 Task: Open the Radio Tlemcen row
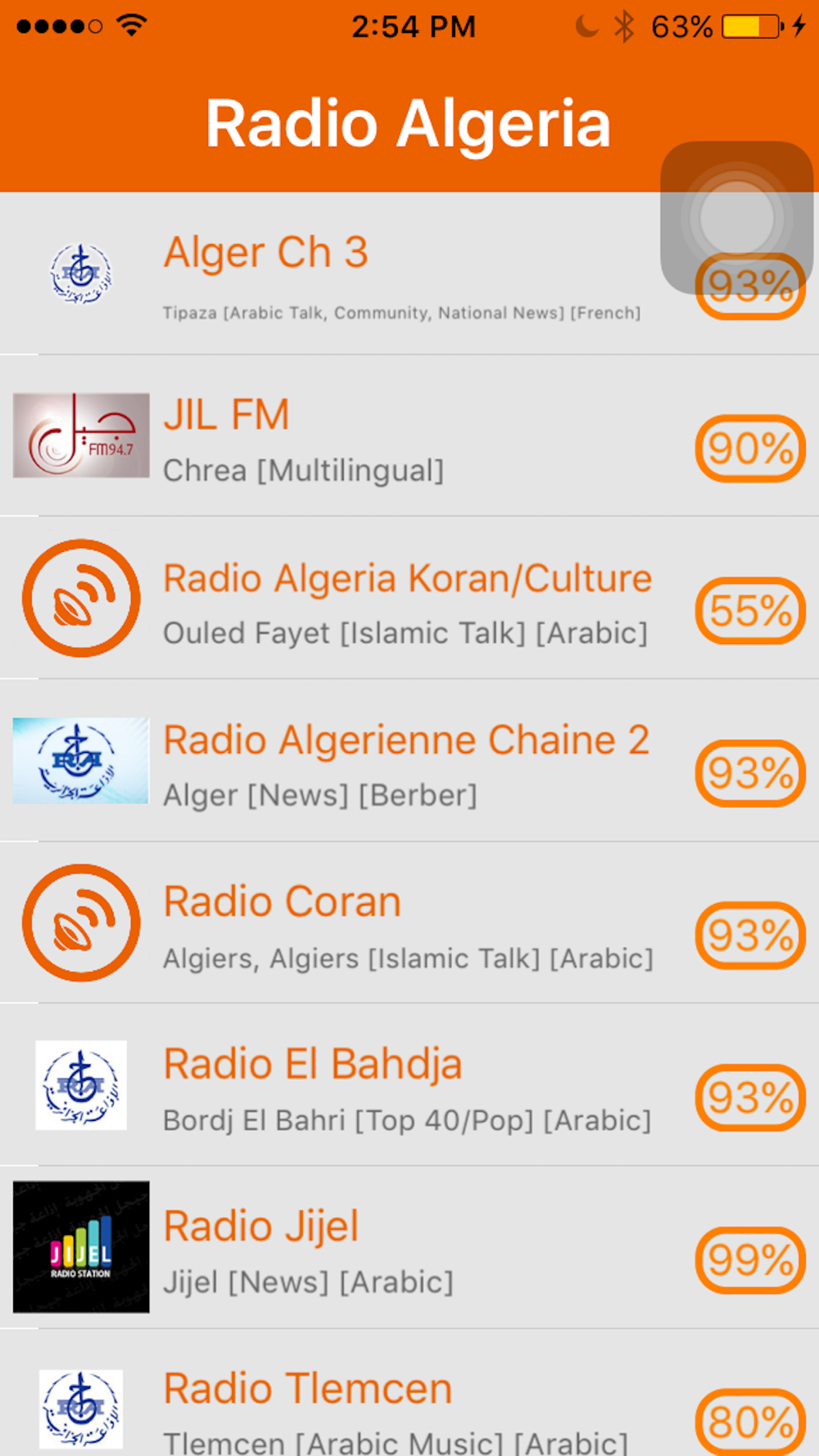click(x=409, y=1393)
